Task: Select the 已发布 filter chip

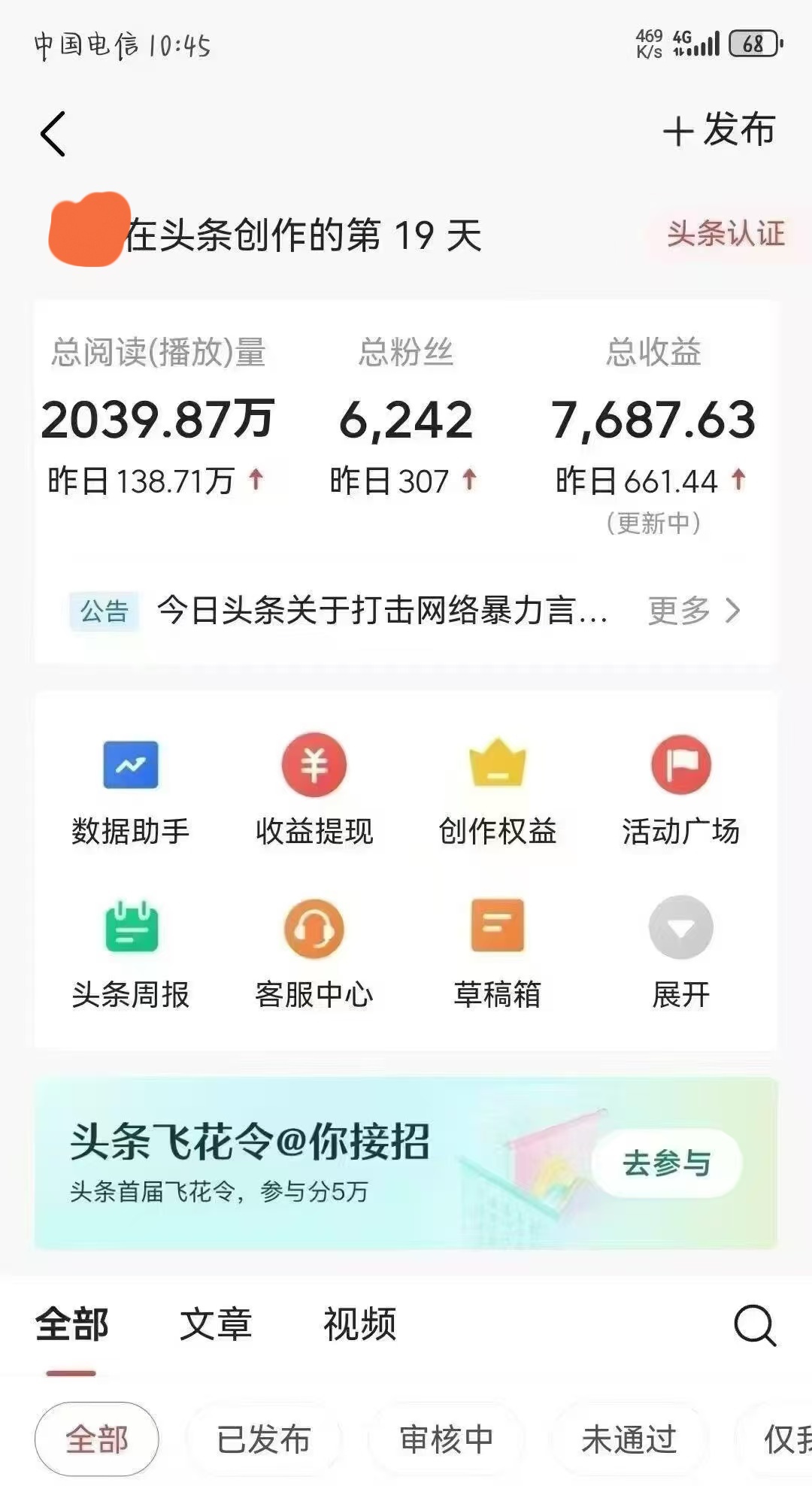Action: point(263,1439)
